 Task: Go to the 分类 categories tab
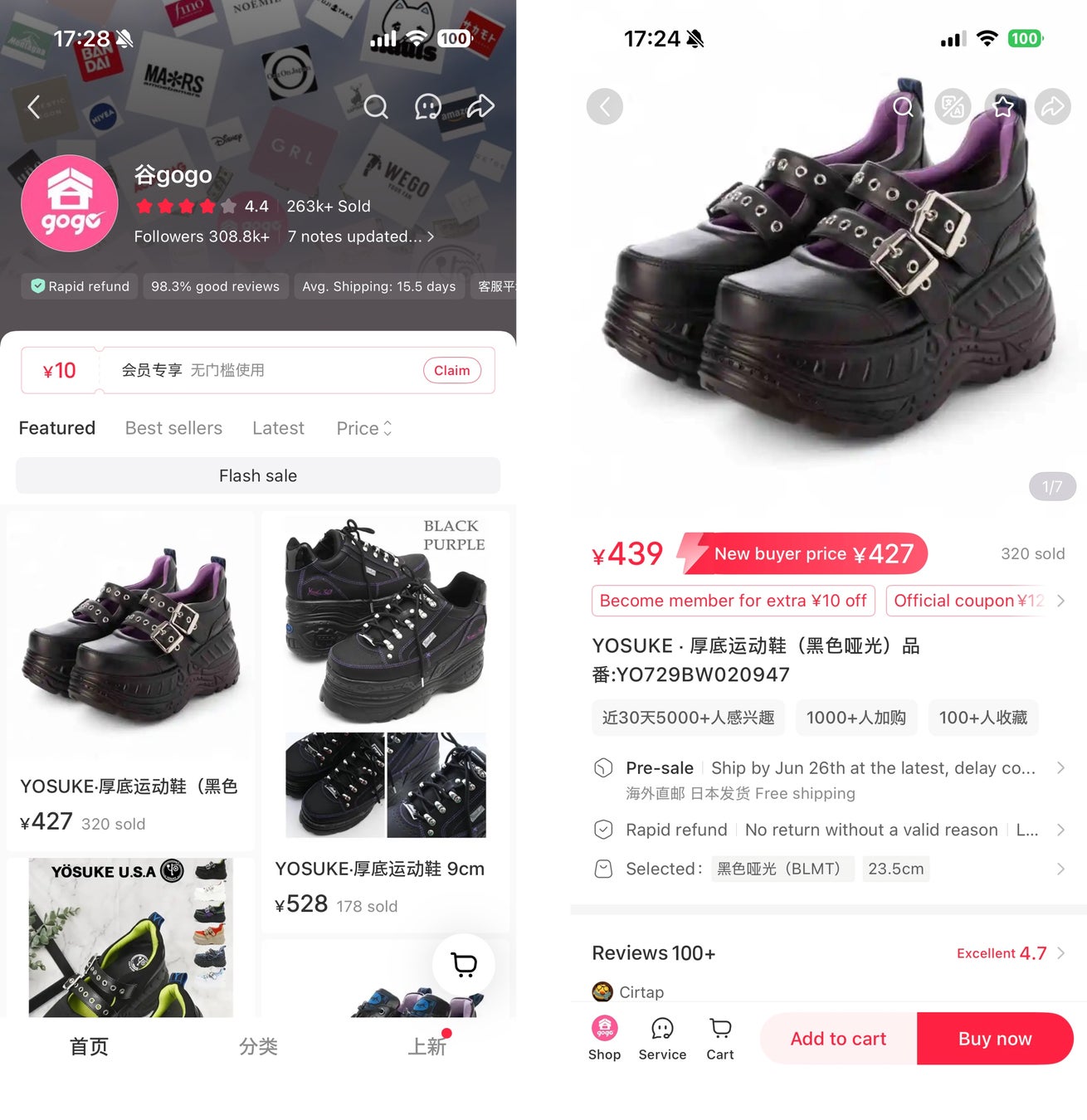[258, 1046]
